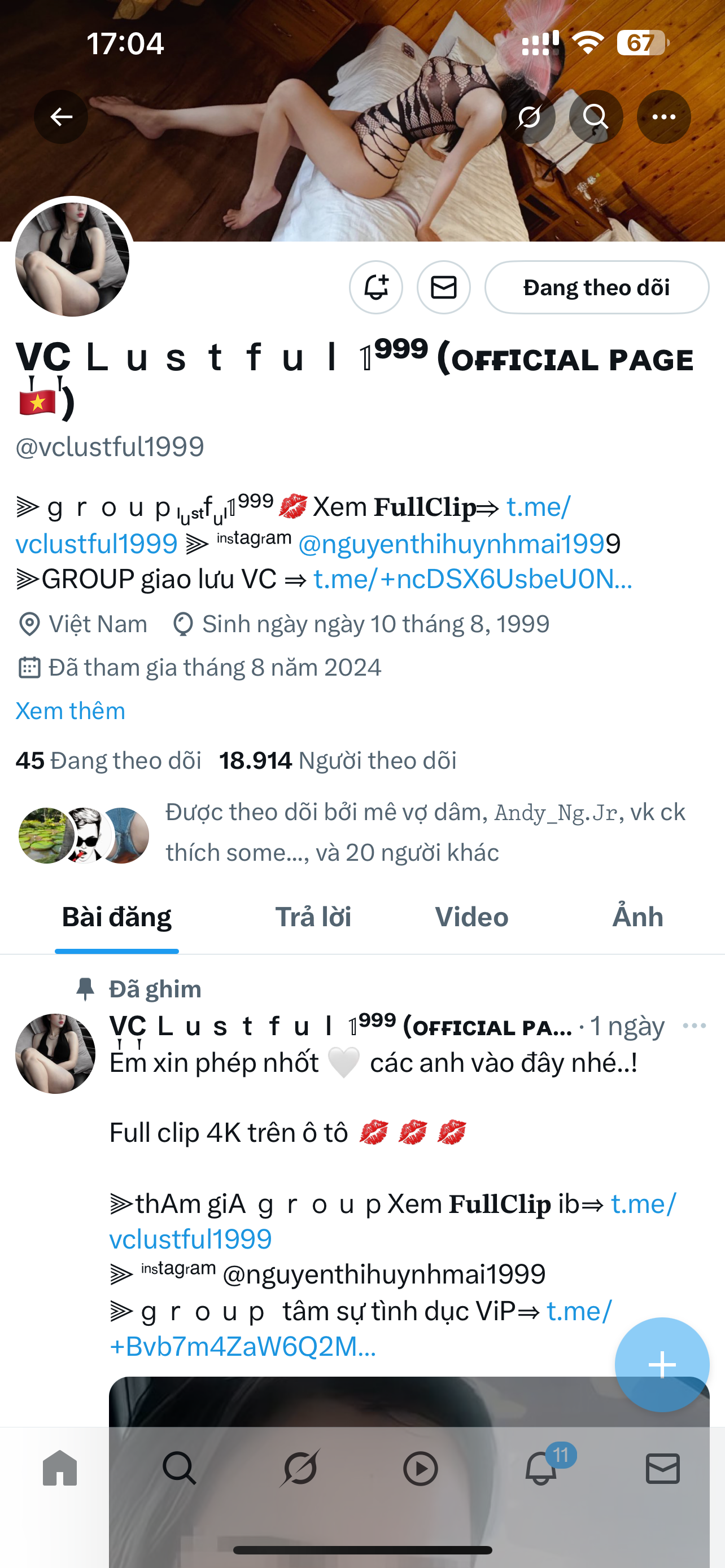
Task: Switch to the Video tab
Action: click(471, 917)
